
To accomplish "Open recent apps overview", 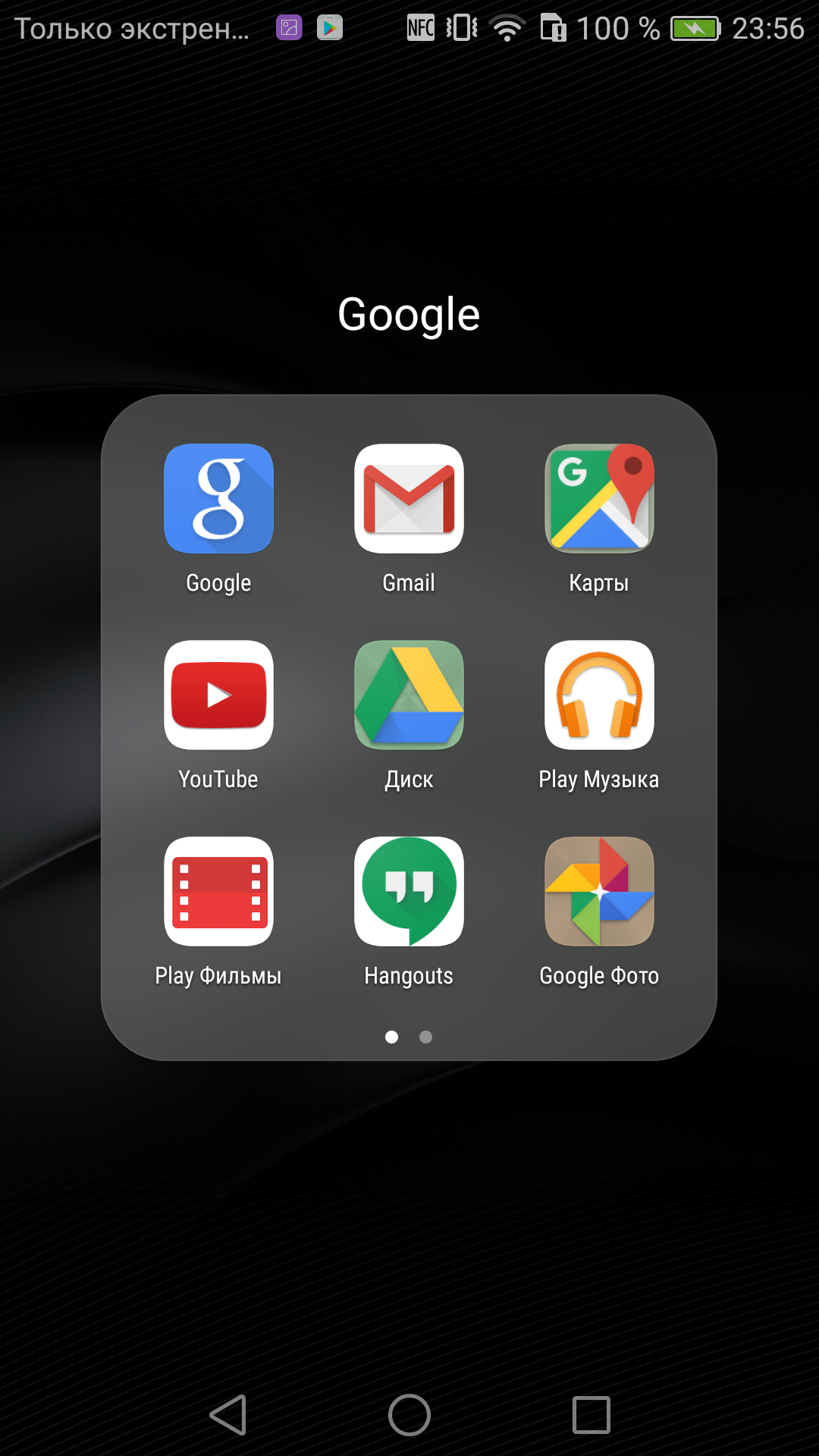I will (591, 1415).
